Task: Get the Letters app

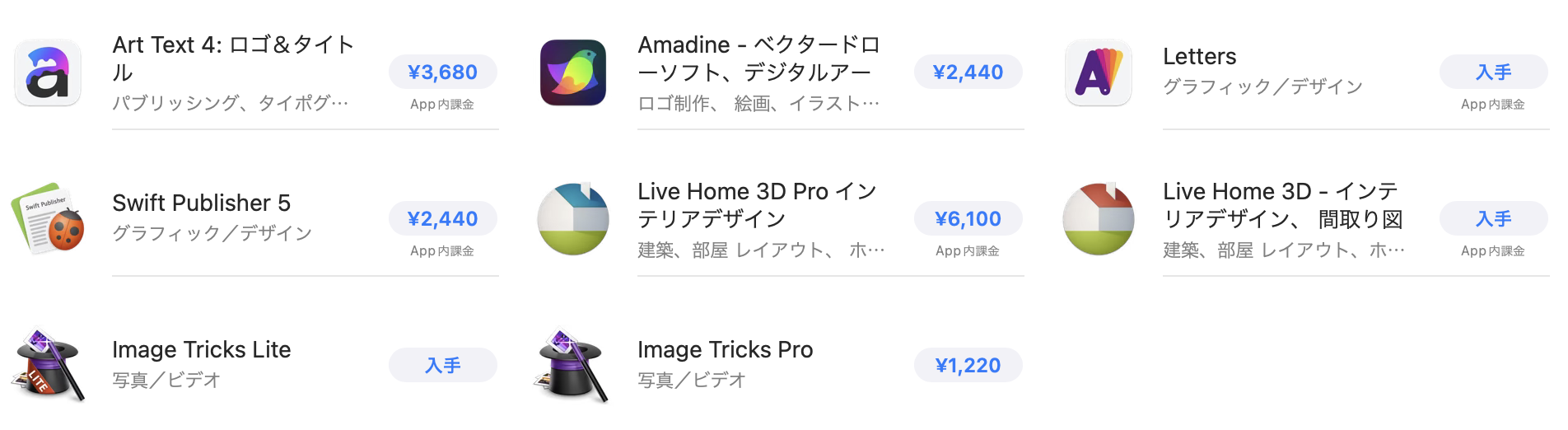Action: click(x=1492, y=72)
